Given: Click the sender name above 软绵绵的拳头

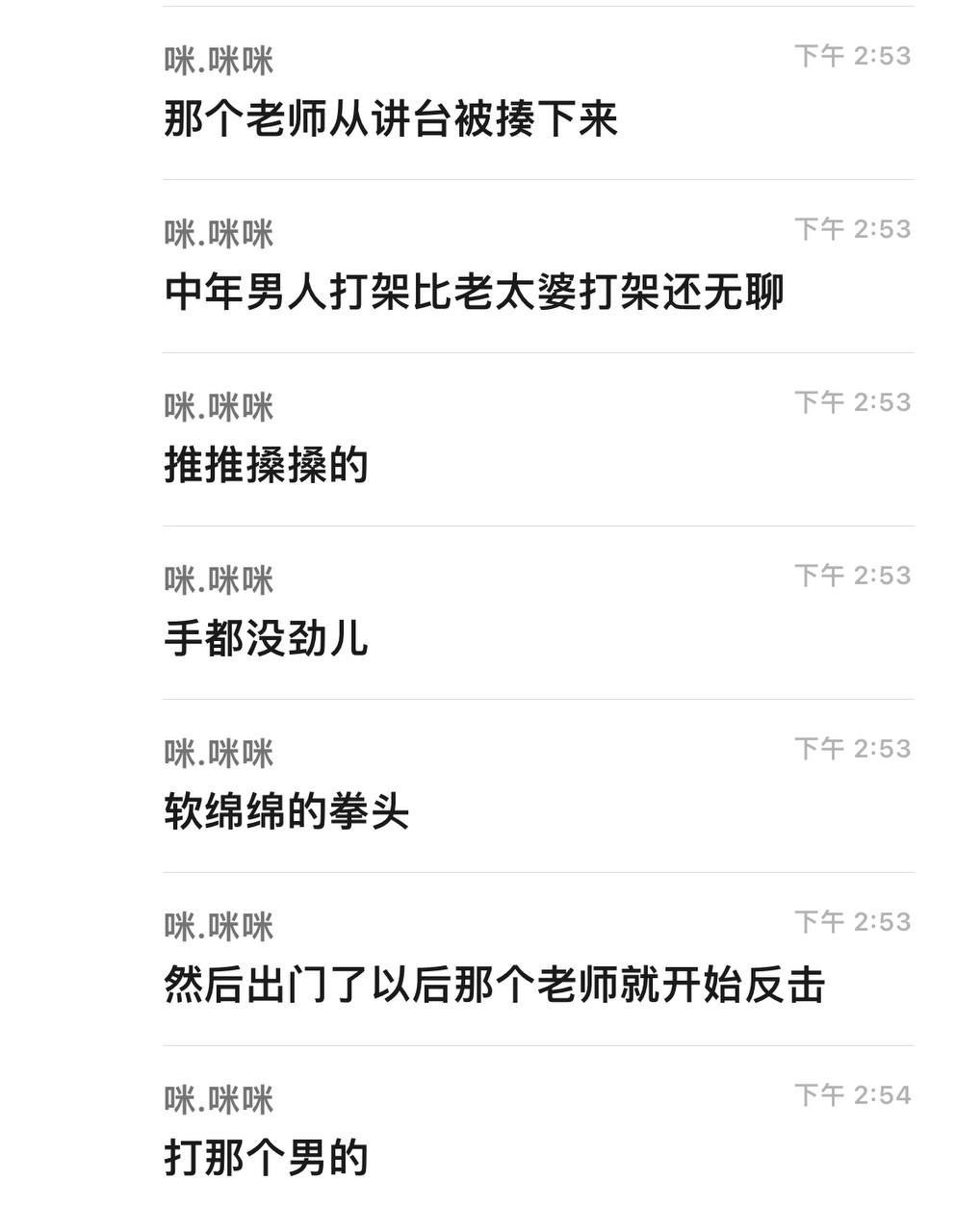Looking at the screenshot, I should point(218,753).
